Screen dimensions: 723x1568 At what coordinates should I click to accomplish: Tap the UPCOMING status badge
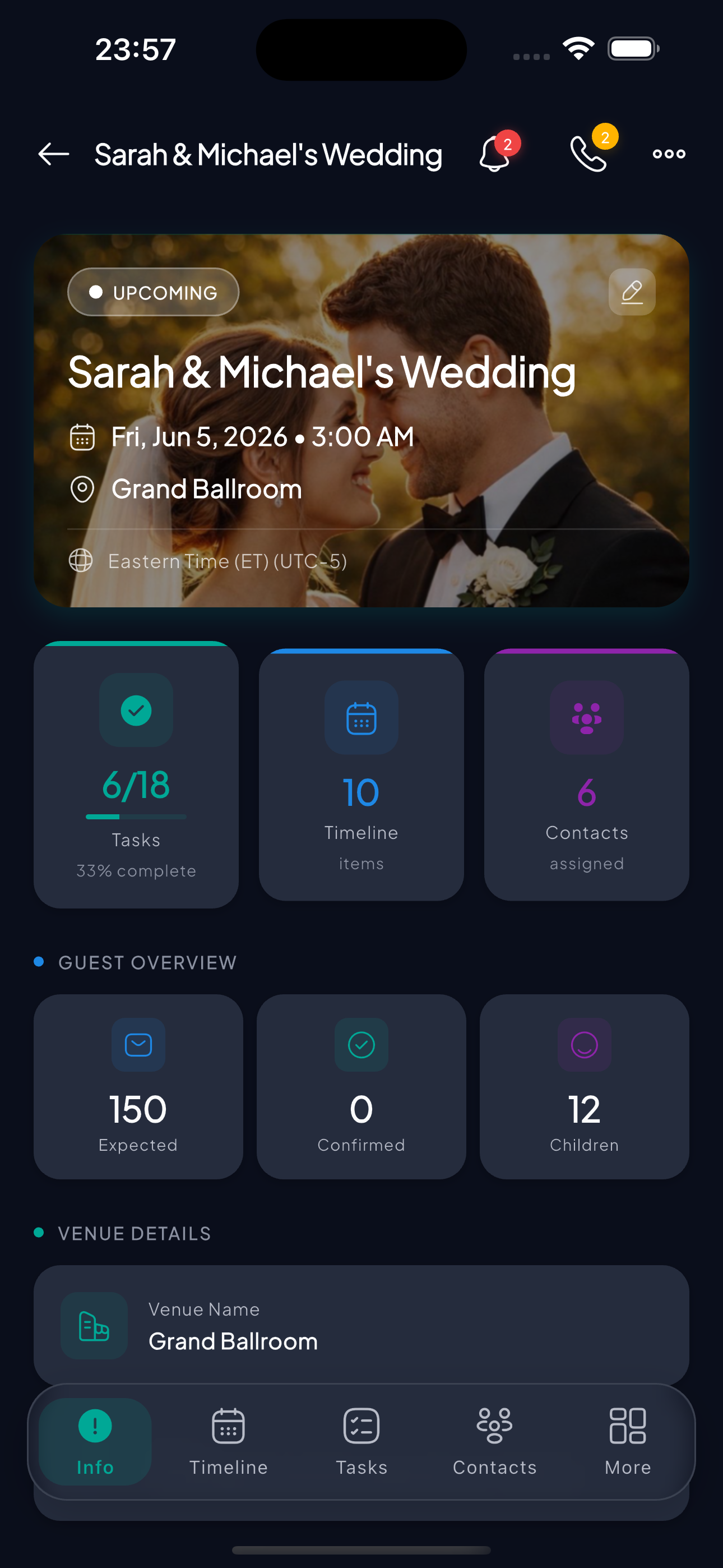tap(153, 292)
